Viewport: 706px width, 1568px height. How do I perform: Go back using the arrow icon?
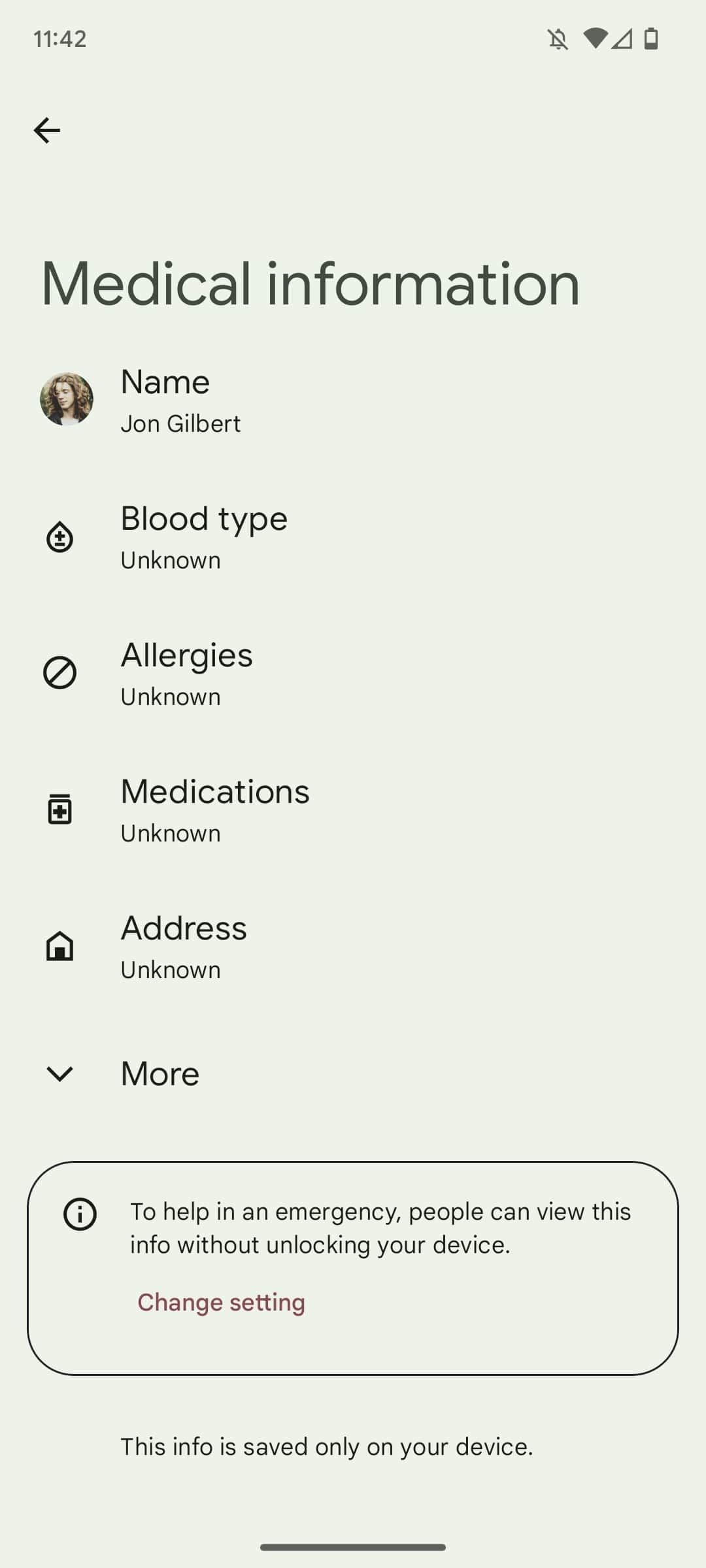(47, 130)
